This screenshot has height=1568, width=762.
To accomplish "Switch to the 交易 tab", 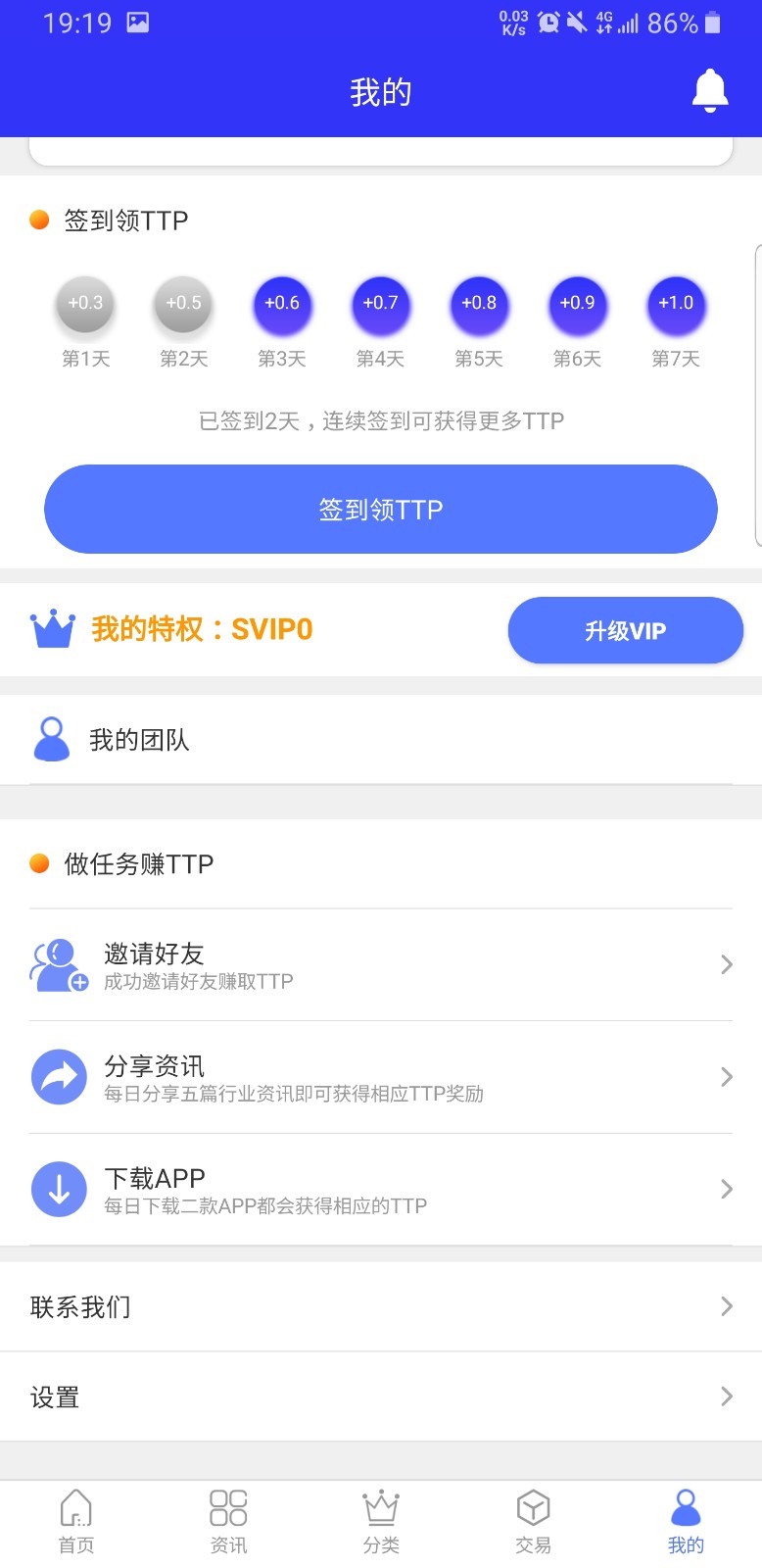I will tap(533, 1522).
